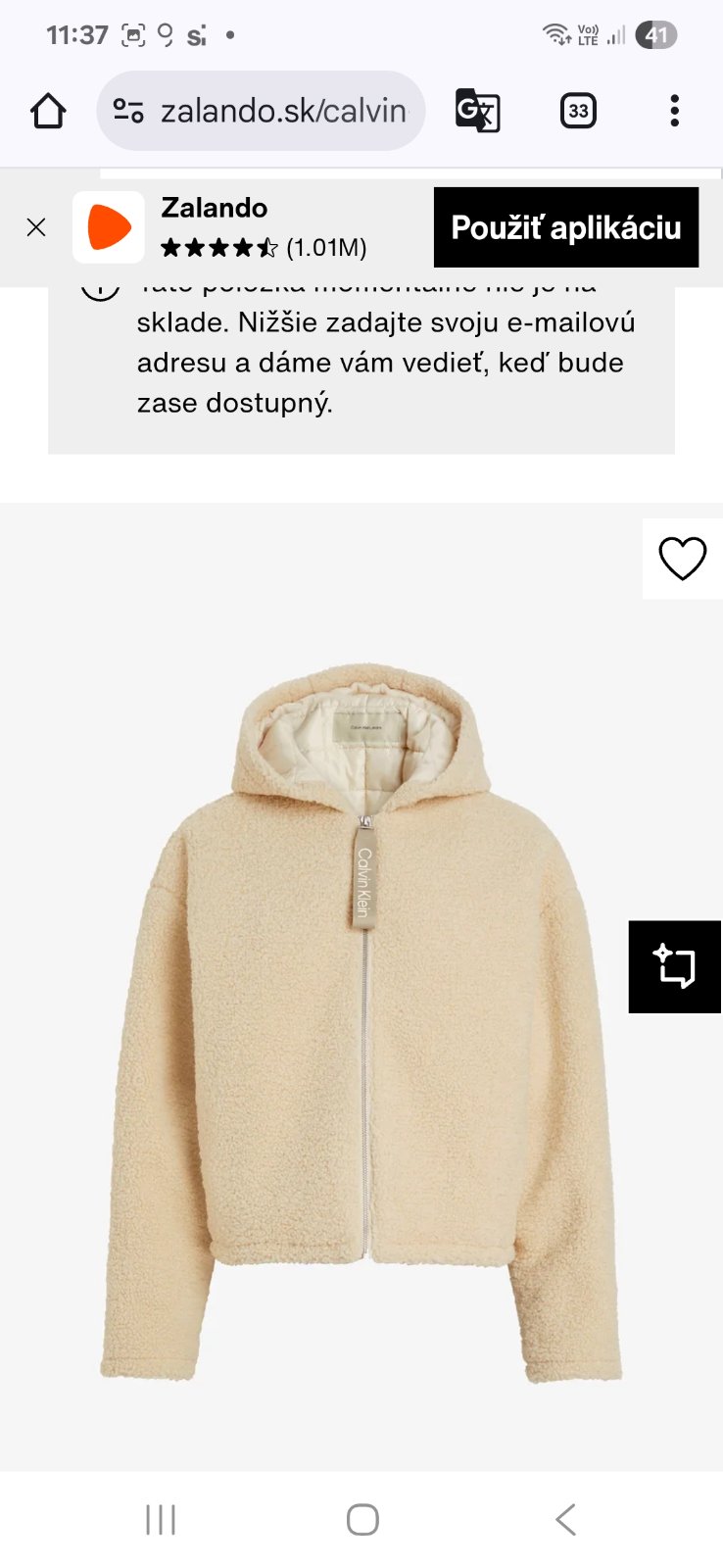Screen dimensions: 723x1568
Task: Open the browser home page
Action: pyautogui.click(x=48, y=111)
